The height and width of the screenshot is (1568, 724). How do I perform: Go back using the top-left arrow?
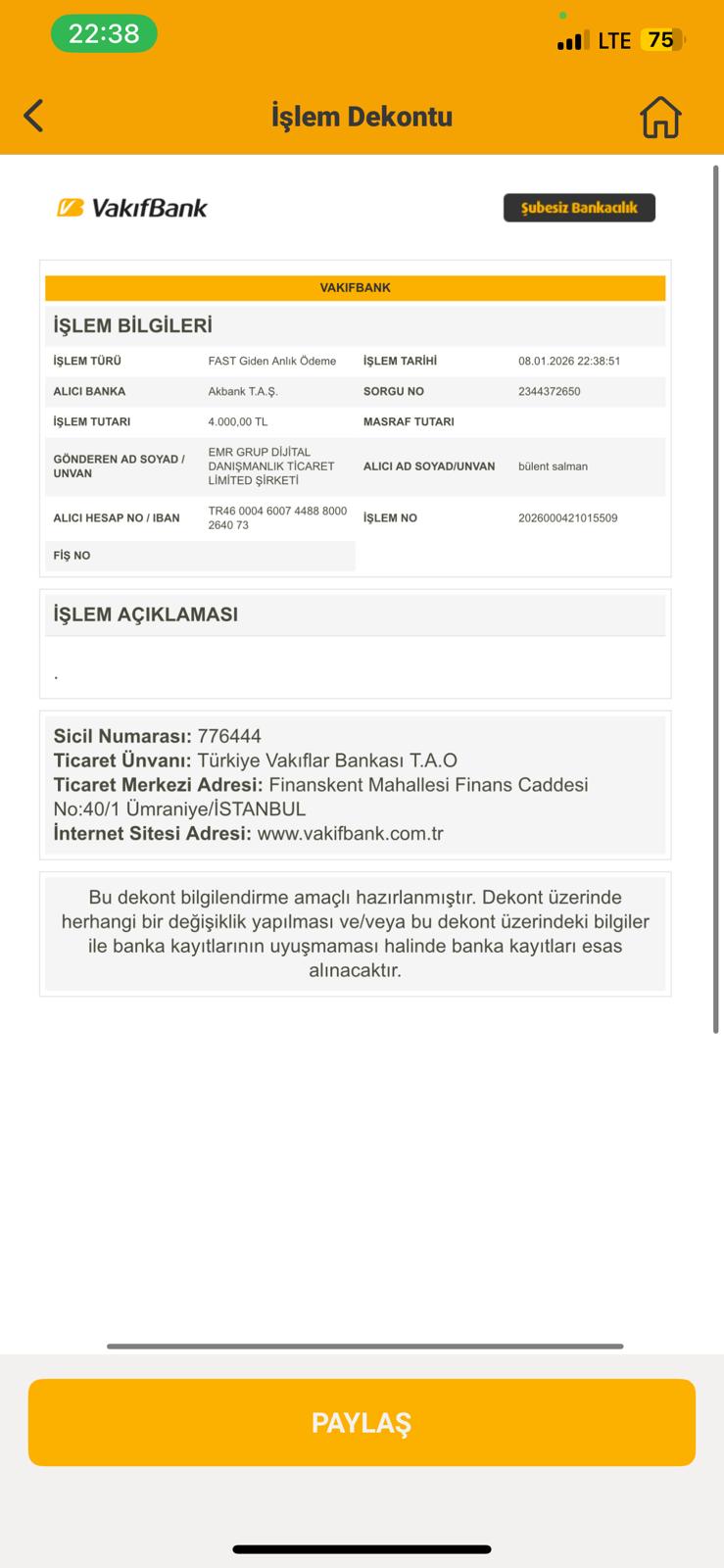click(x=33, y=116)
